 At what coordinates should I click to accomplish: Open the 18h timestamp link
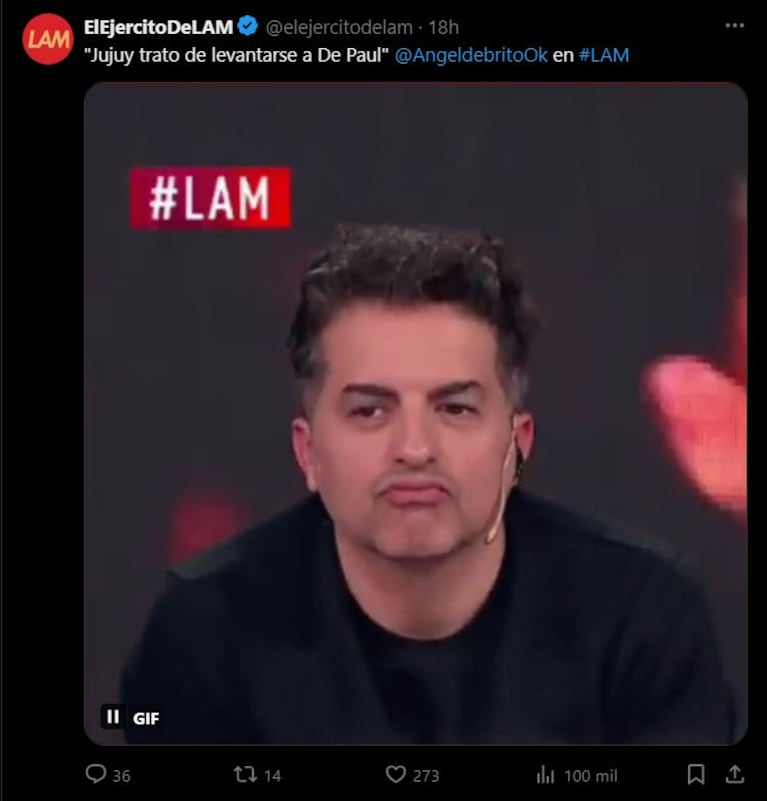pos(443,27)
